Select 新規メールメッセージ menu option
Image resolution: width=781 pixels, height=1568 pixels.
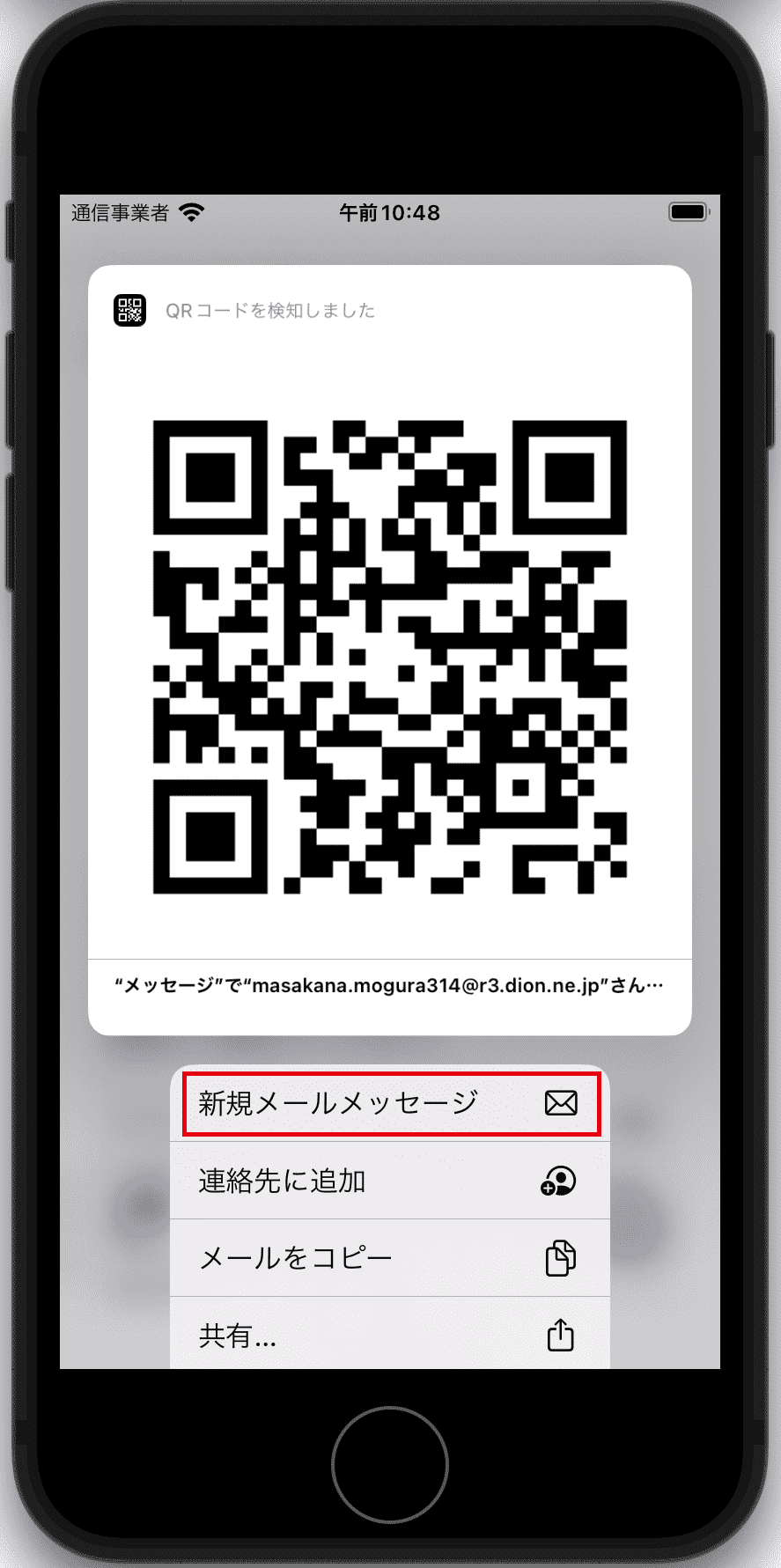(389, 1103)
